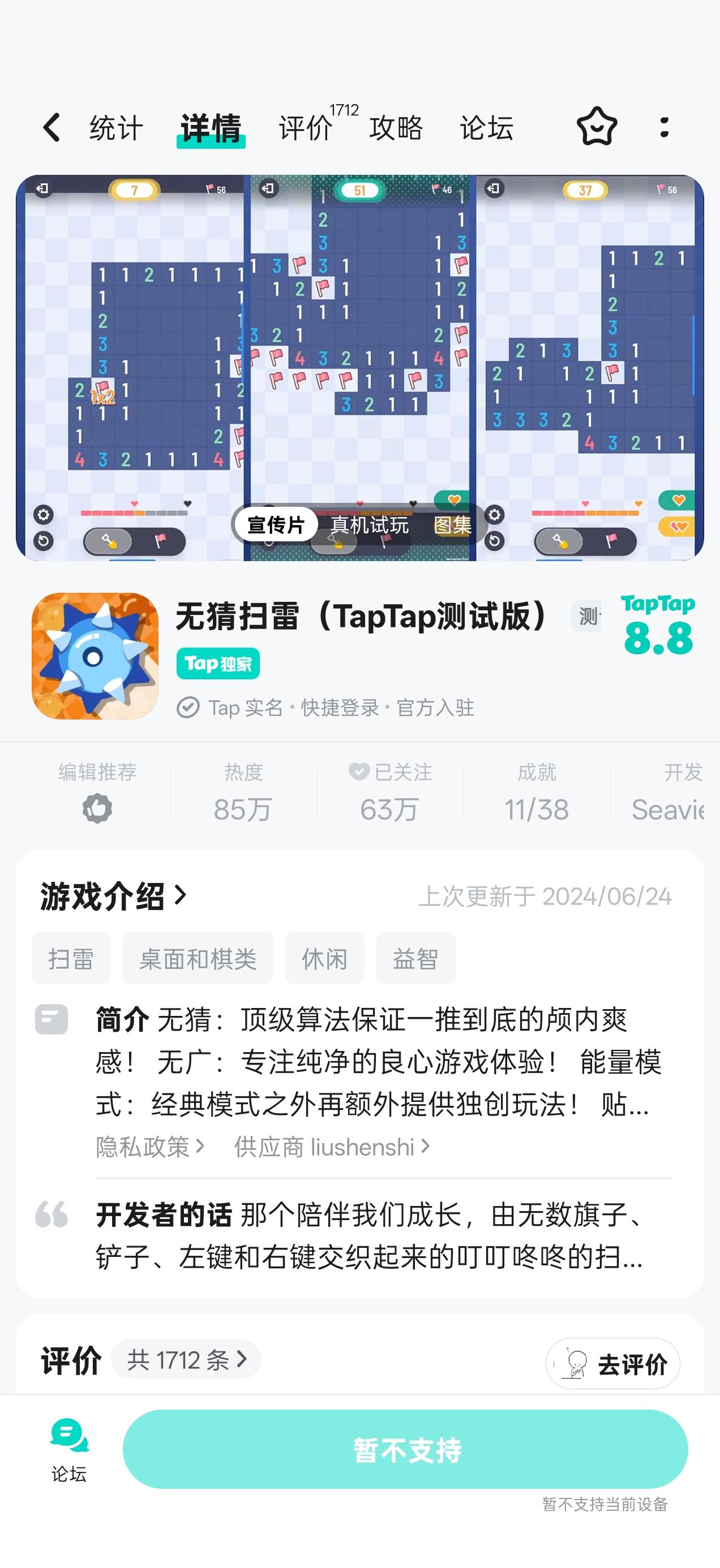Open the three-dot more options menu
This screenshot has width=720, height=1568.
pyautogui.click(x=665, y=127)
